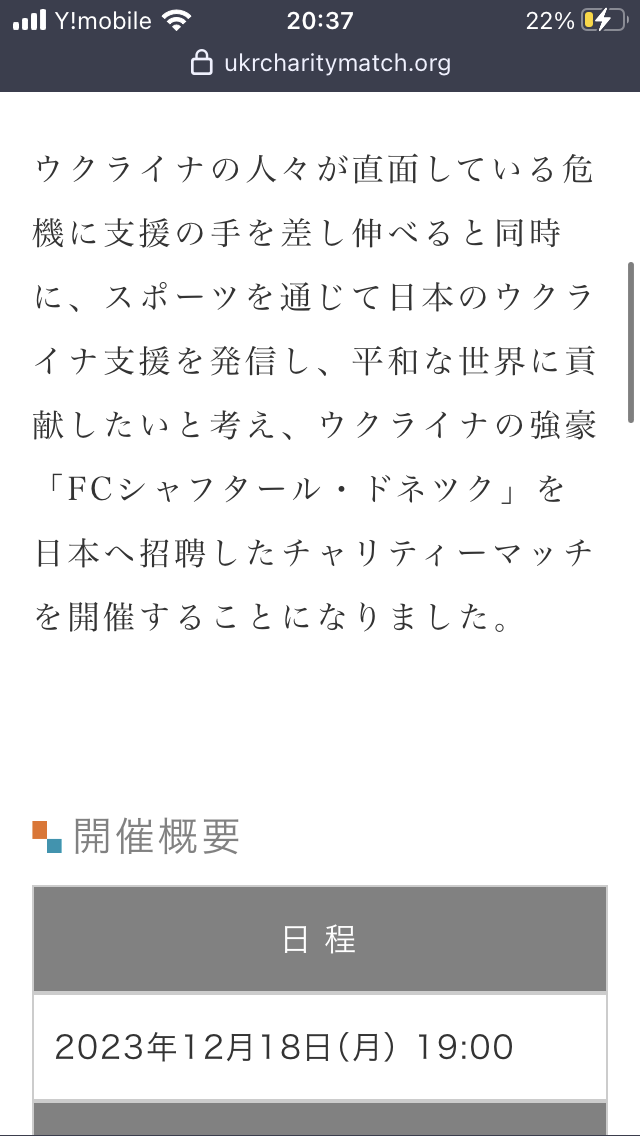The height and width of the screenshot is (1136, 640).
Task: Tap the ukrcharitymatch.org address bar
Action: coord(320,63)
